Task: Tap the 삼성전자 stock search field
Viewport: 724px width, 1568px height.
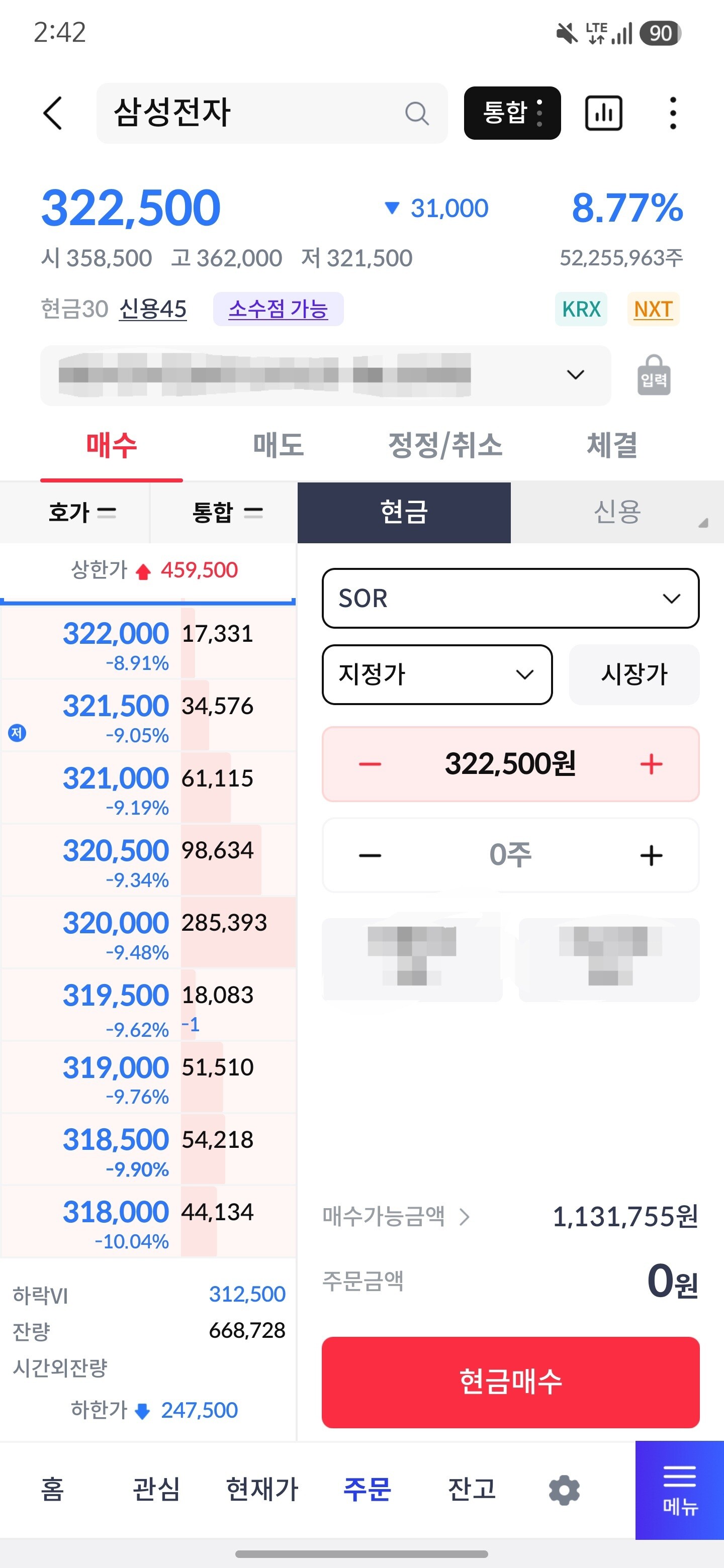Action: coord(271,113)
